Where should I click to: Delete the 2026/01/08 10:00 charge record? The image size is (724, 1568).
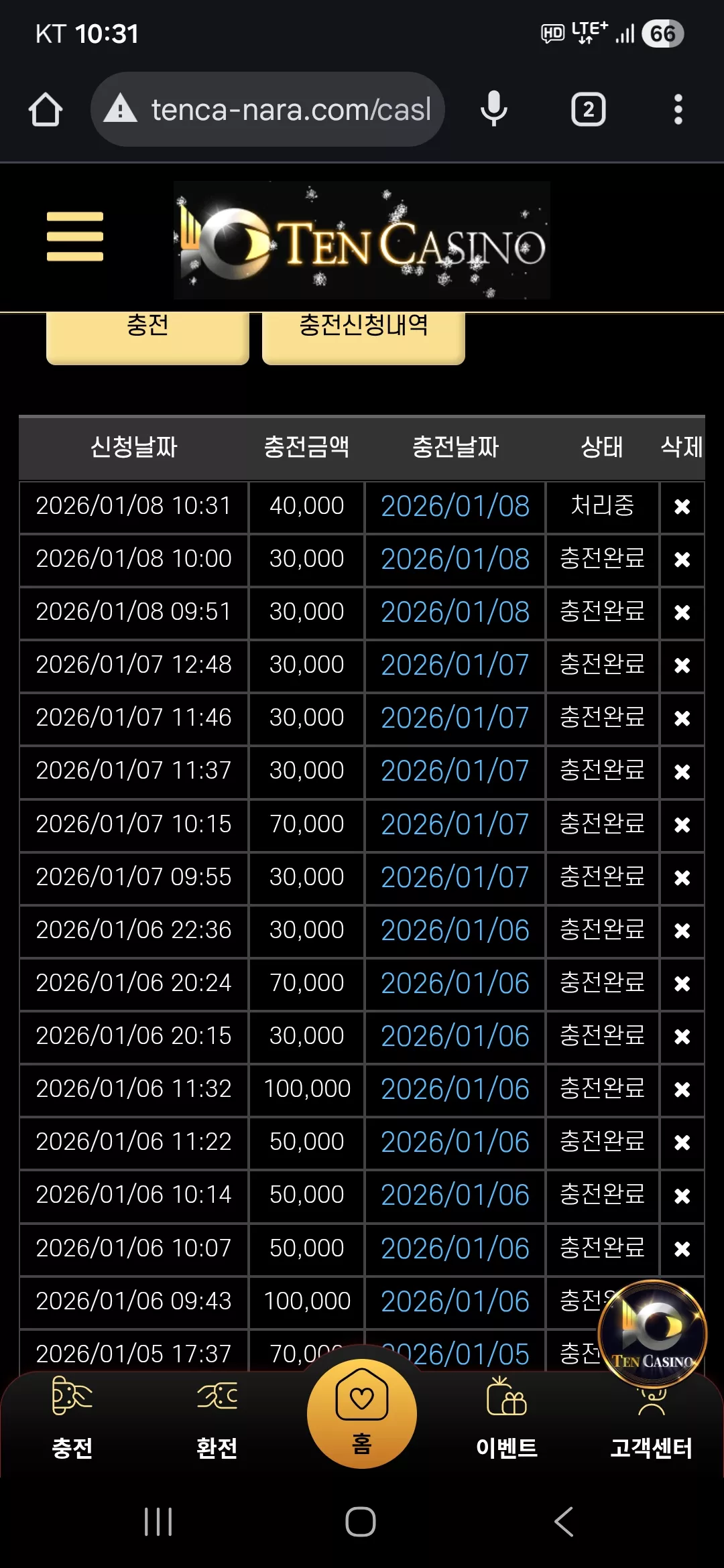point(682,560)
